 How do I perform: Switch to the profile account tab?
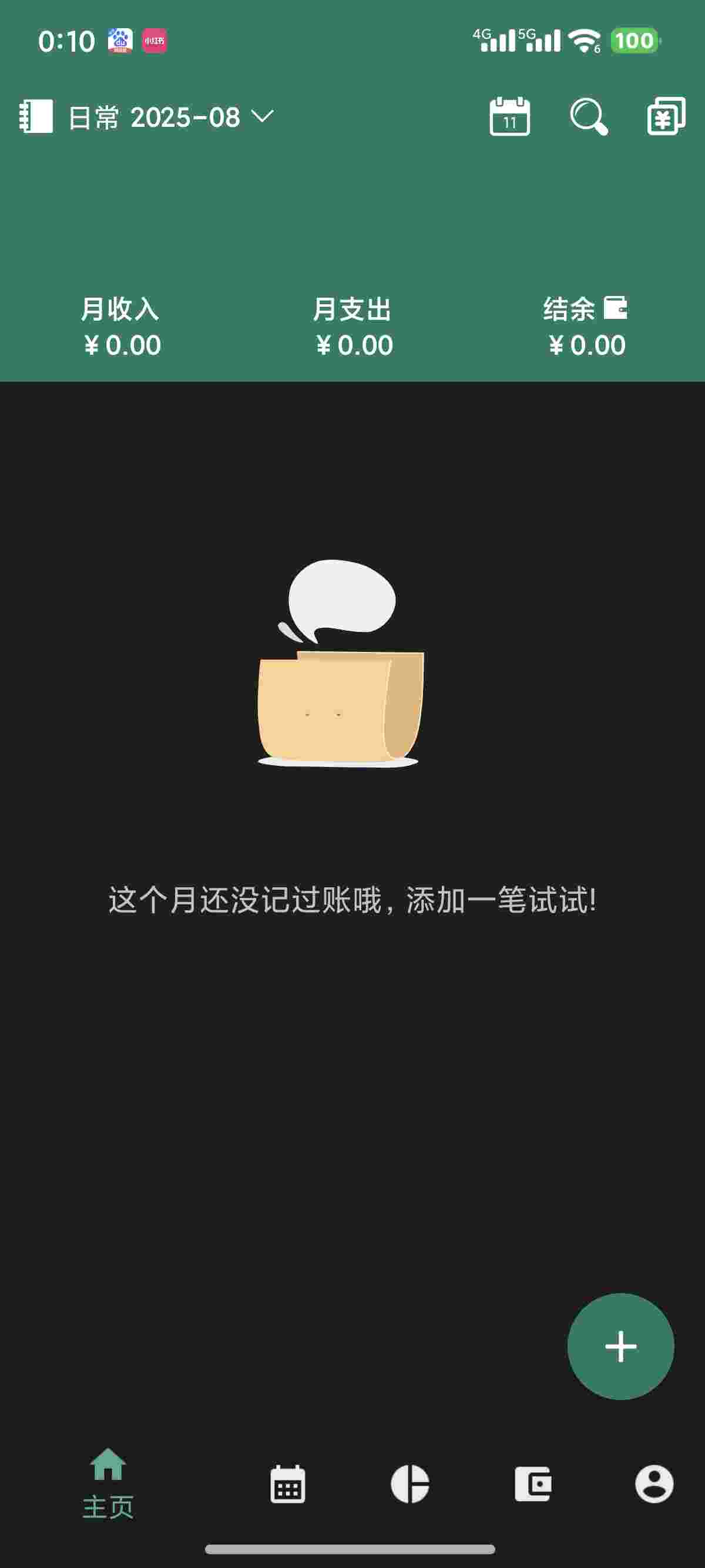click(654, 1484)
